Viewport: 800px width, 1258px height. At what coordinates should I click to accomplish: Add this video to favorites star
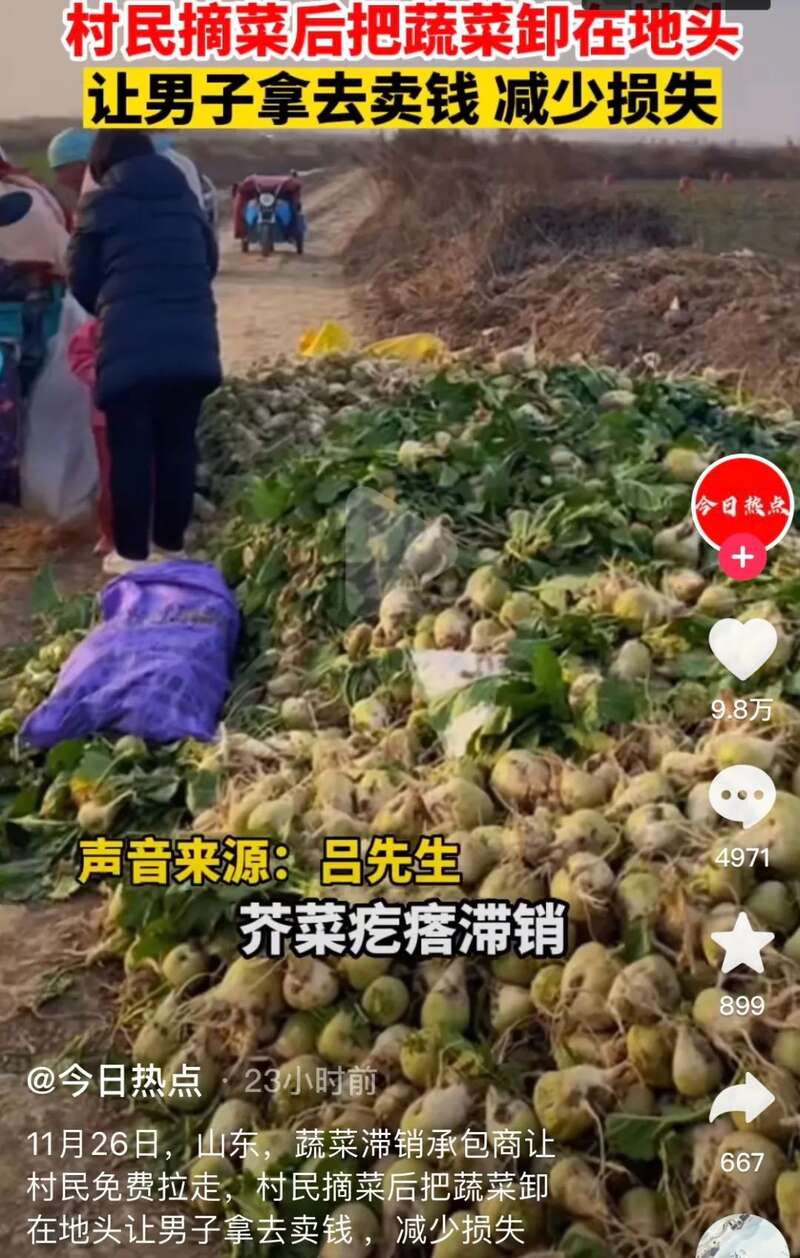click(x=742, y=943)
